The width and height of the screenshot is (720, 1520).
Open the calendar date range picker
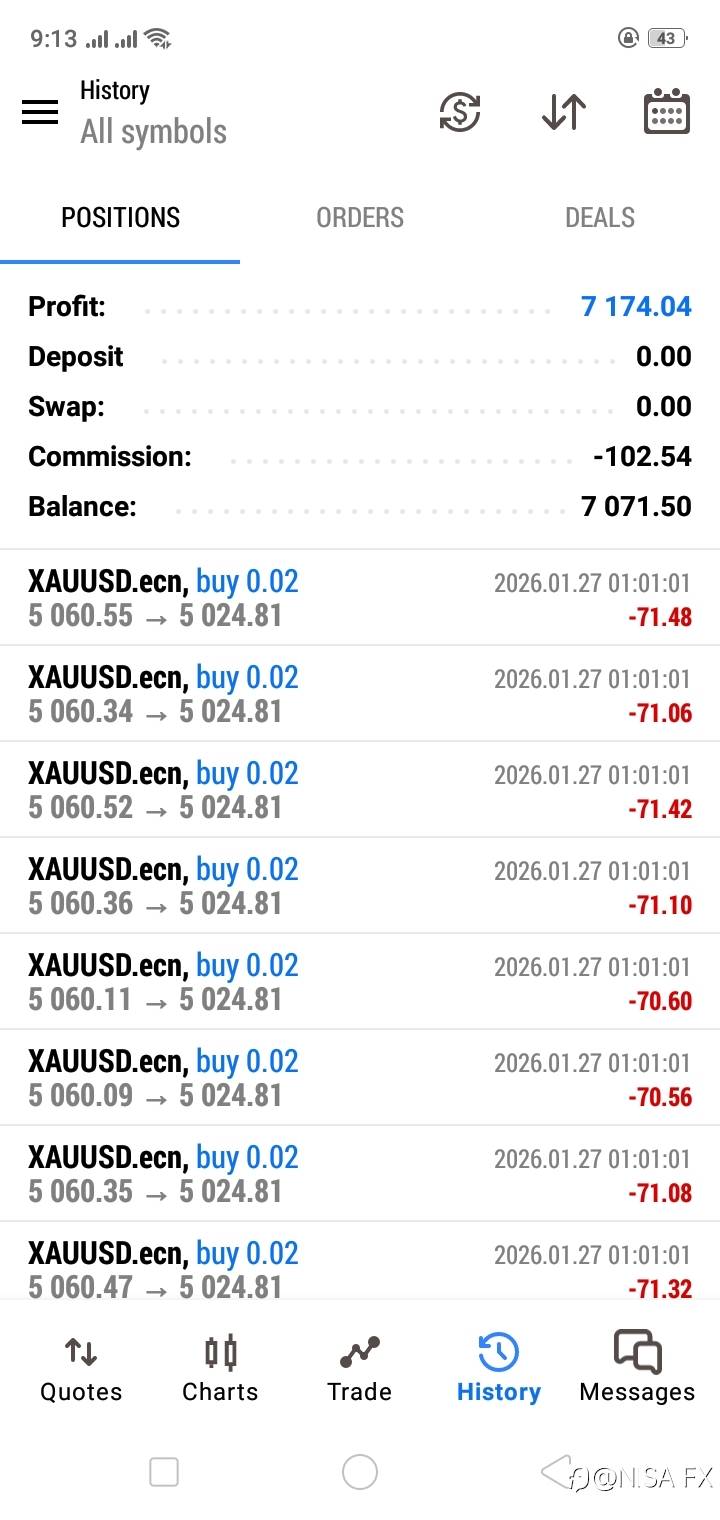pyautogui.click(x=666, y=111)
